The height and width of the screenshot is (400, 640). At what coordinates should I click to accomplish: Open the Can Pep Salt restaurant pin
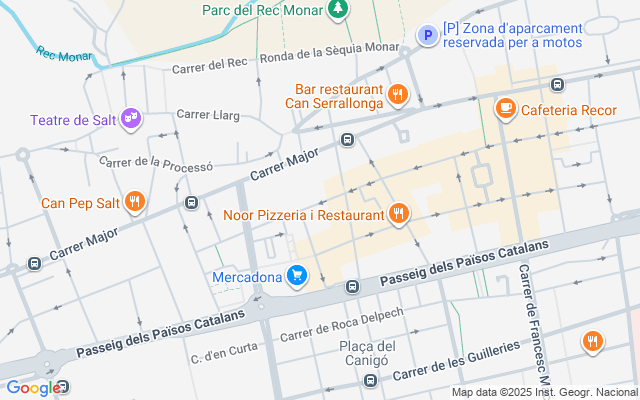[x=136, y=203]
